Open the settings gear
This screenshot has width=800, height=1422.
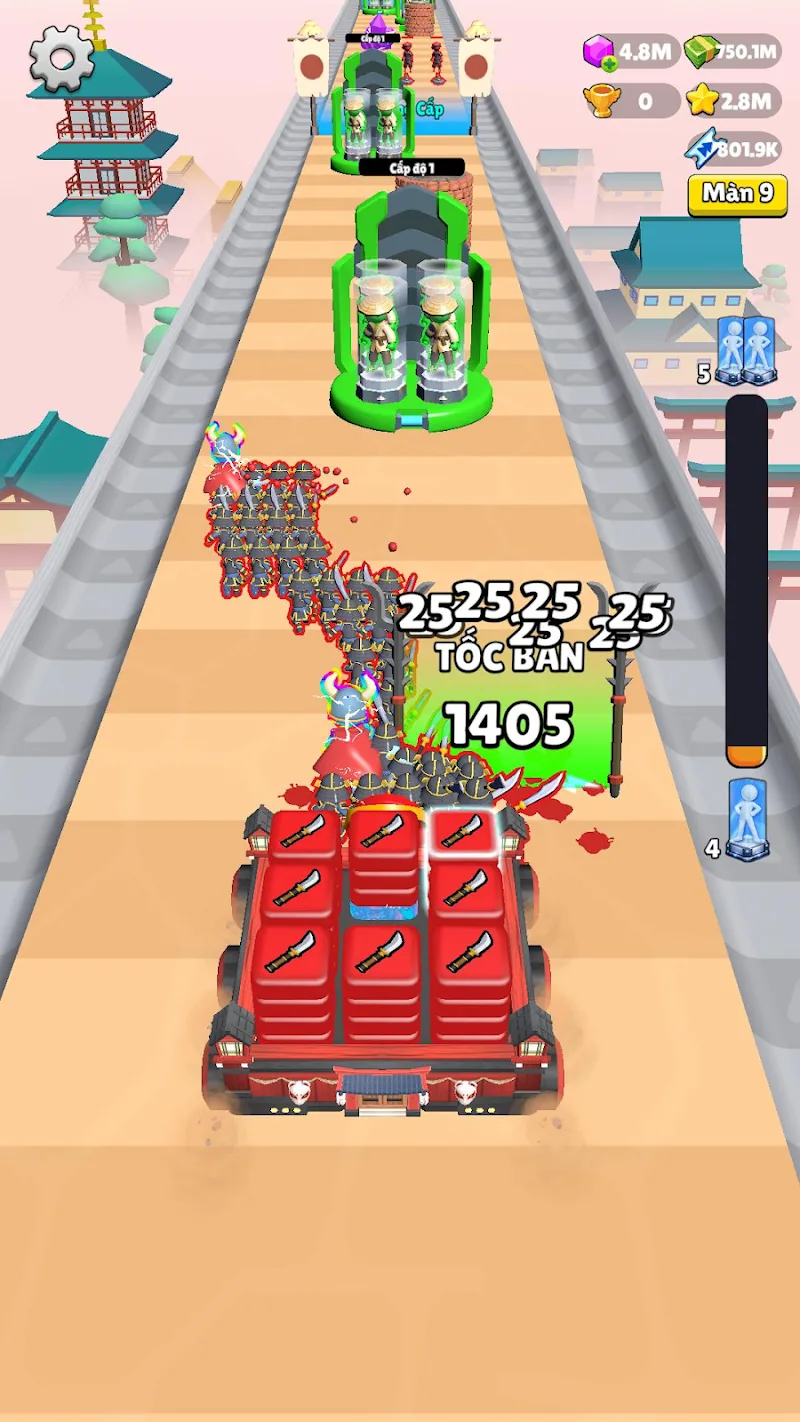(62, 58)
